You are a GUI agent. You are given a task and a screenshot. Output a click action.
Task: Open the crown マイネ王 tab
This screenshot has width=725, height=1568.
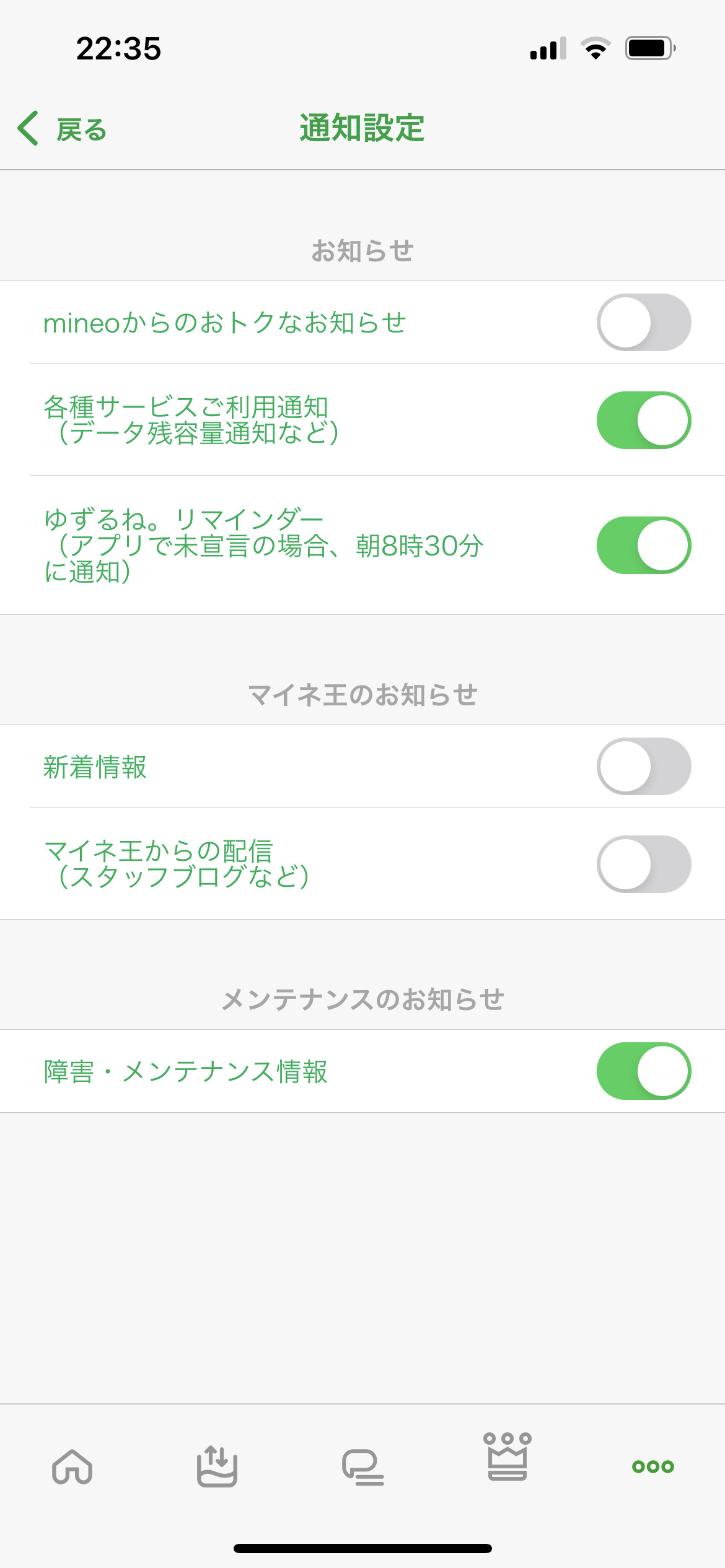point(507,1457)
